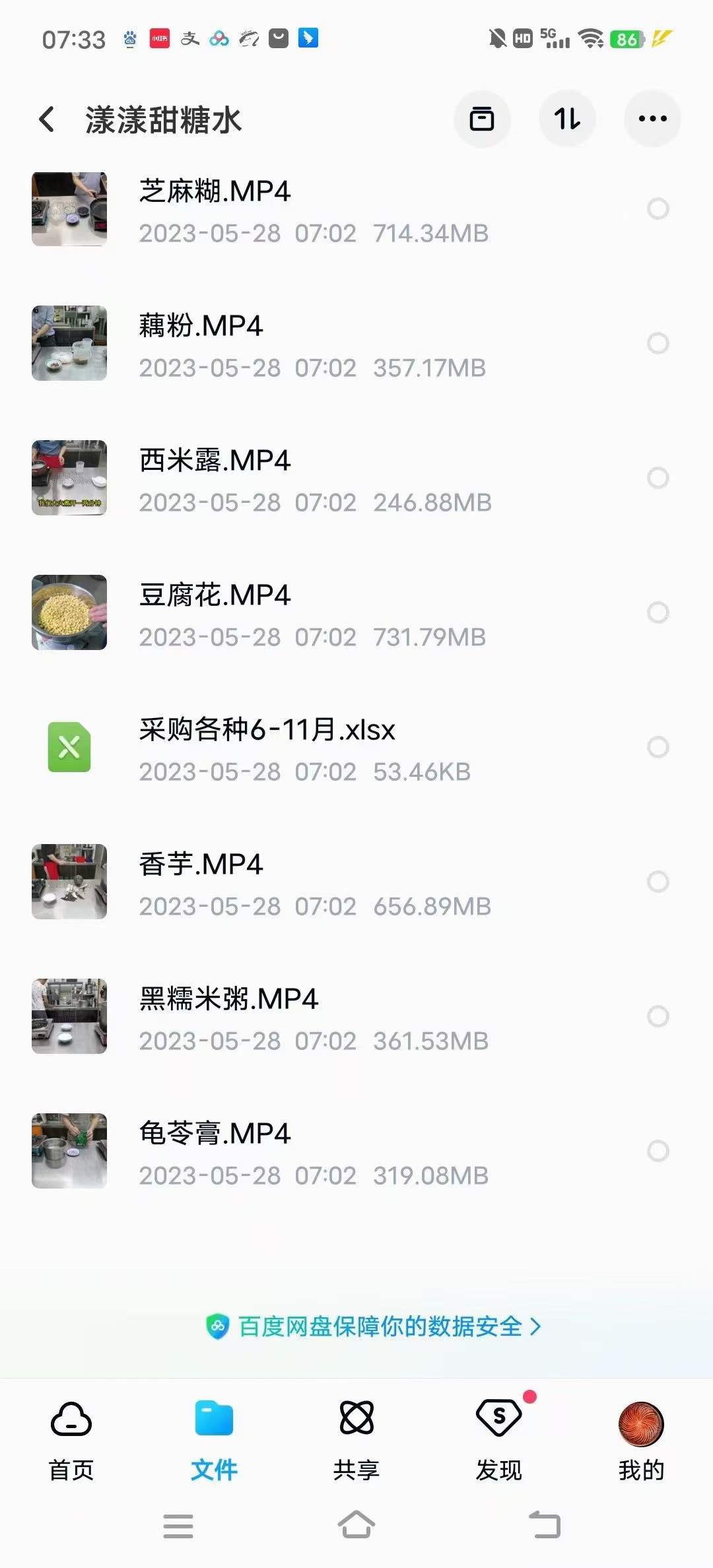
Task: Tap the back chevron to open parent folder
Action: 46,120
